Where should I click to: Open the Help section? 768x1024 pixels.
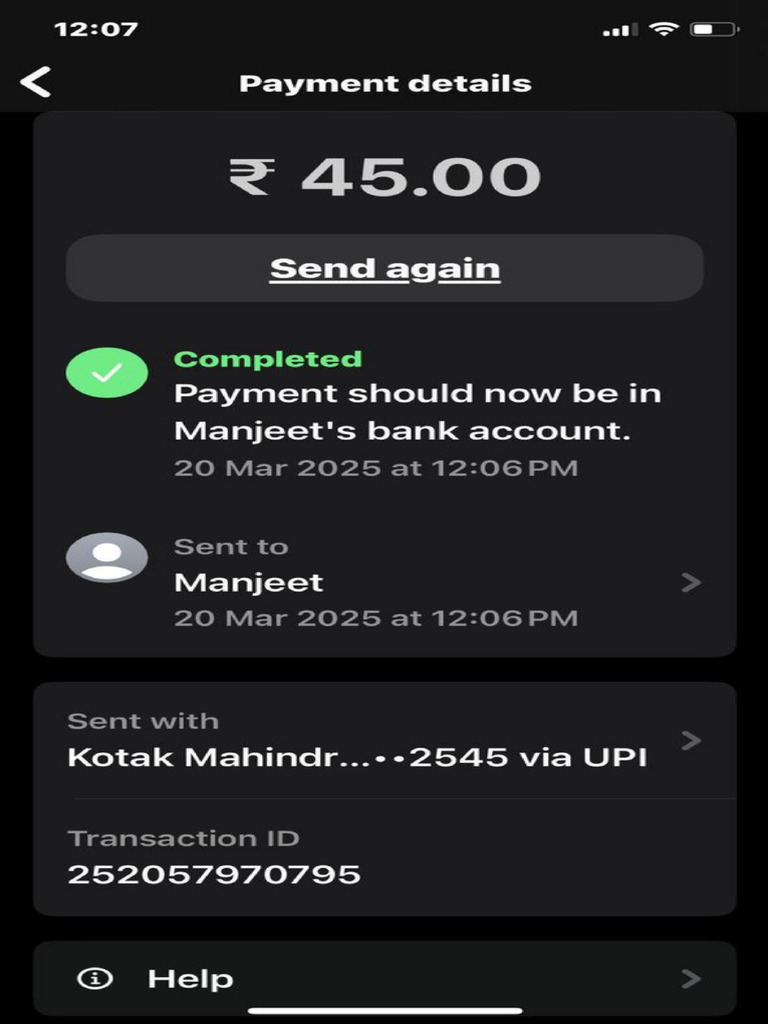coord(385,978)
